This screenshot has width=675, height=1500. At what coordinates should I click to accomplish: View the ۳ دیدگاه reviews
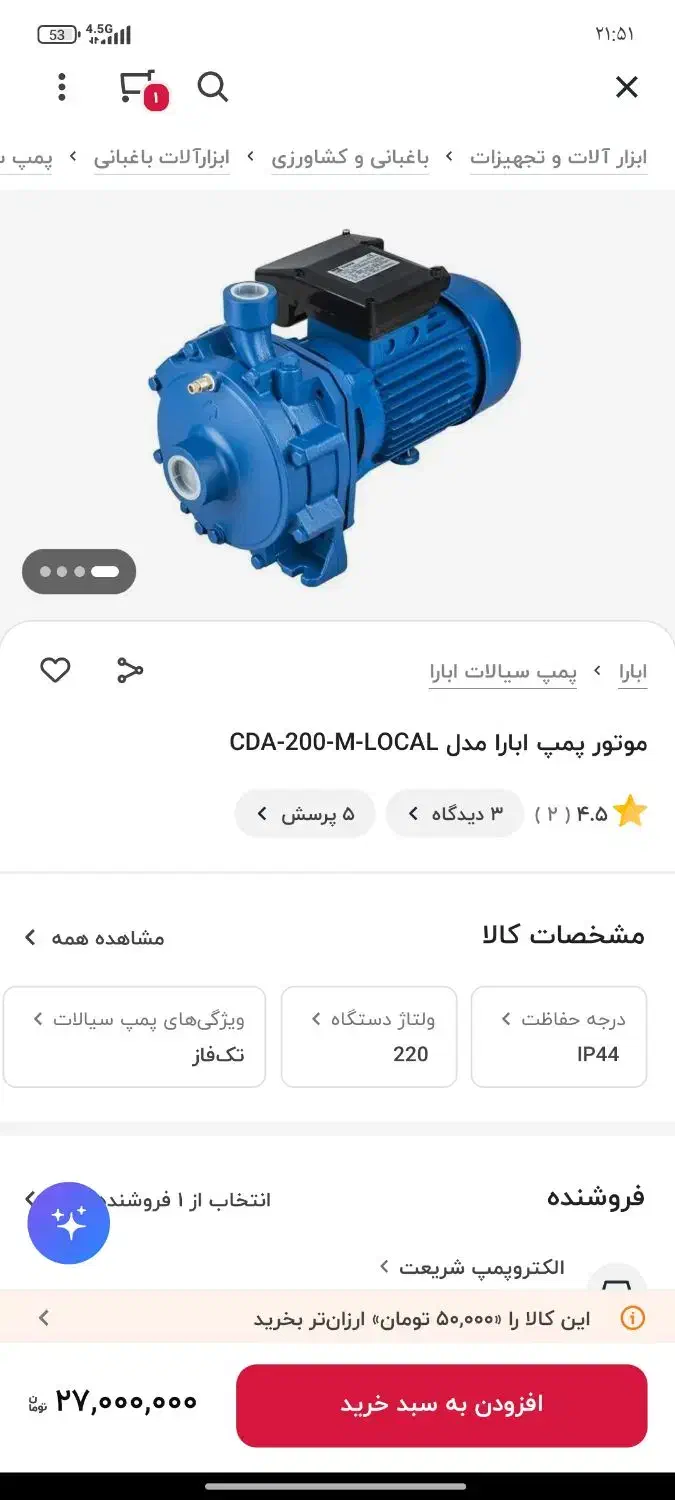tap(455, 814)
